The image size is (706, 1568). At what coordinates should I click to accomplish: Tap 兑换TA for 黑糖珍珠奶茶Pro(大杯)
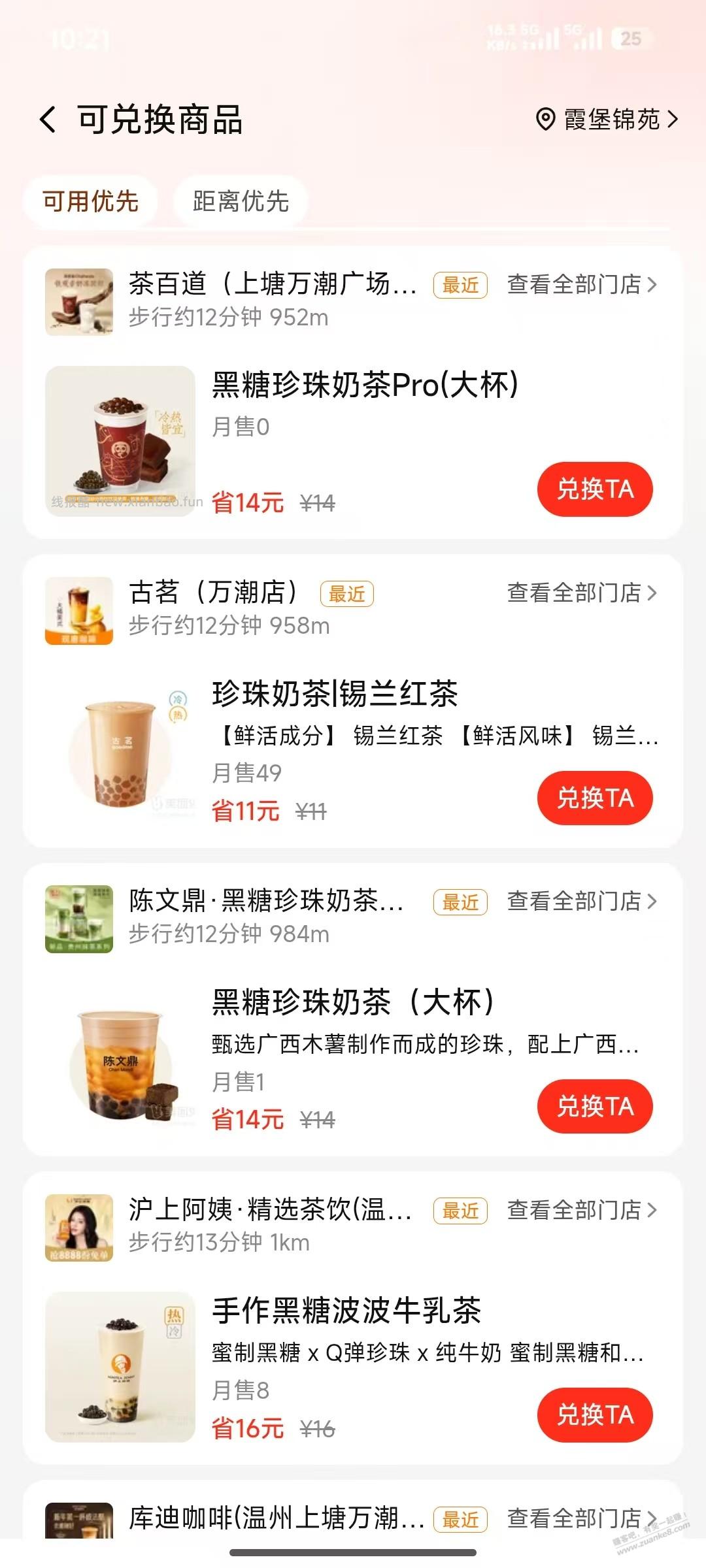coord(596,489)
